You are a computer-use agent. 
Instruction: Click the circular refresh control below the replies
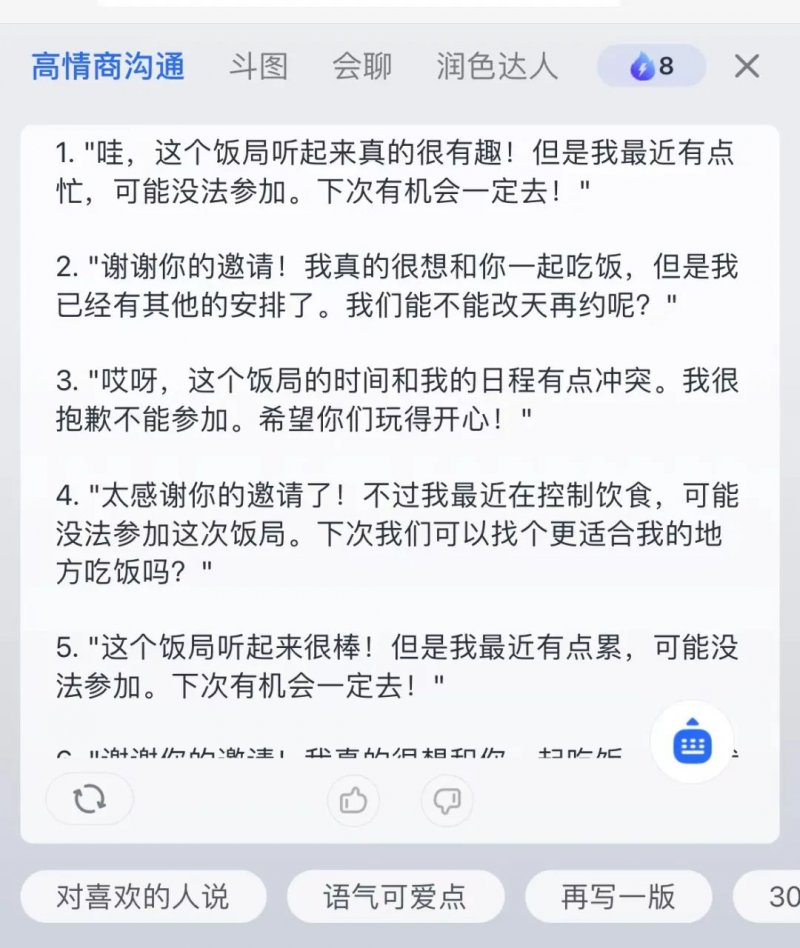[89, 800]
